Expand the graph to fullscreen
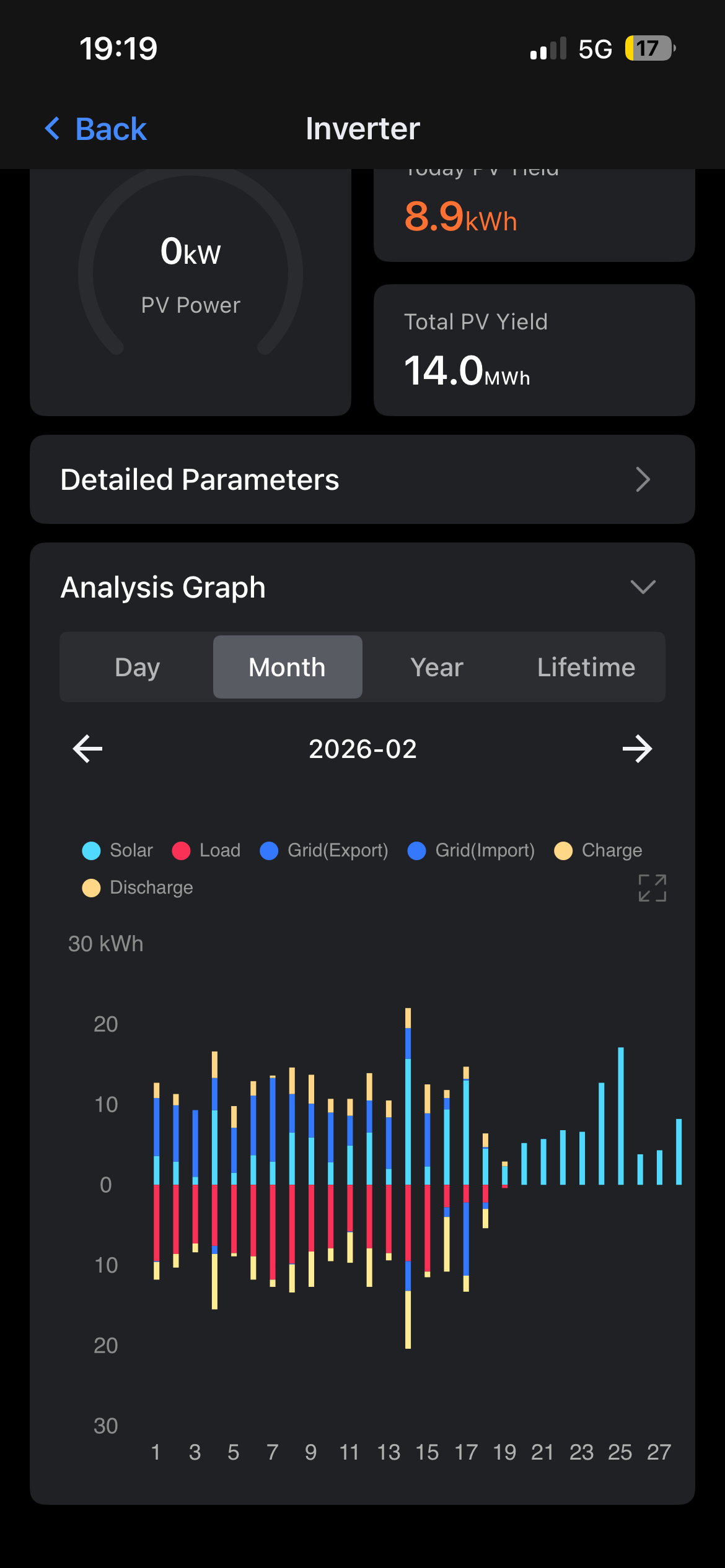Image resolution: width=725 pixels, height=1568 pixels. (652, 888)
